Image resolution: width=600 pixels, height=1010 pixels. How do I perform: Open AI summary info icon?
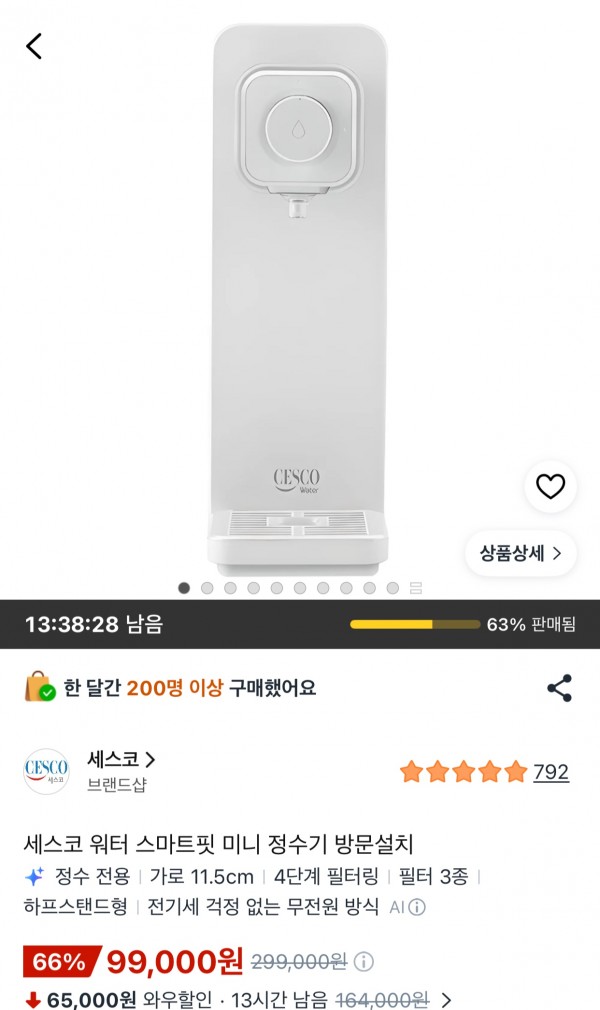(417, 907)
